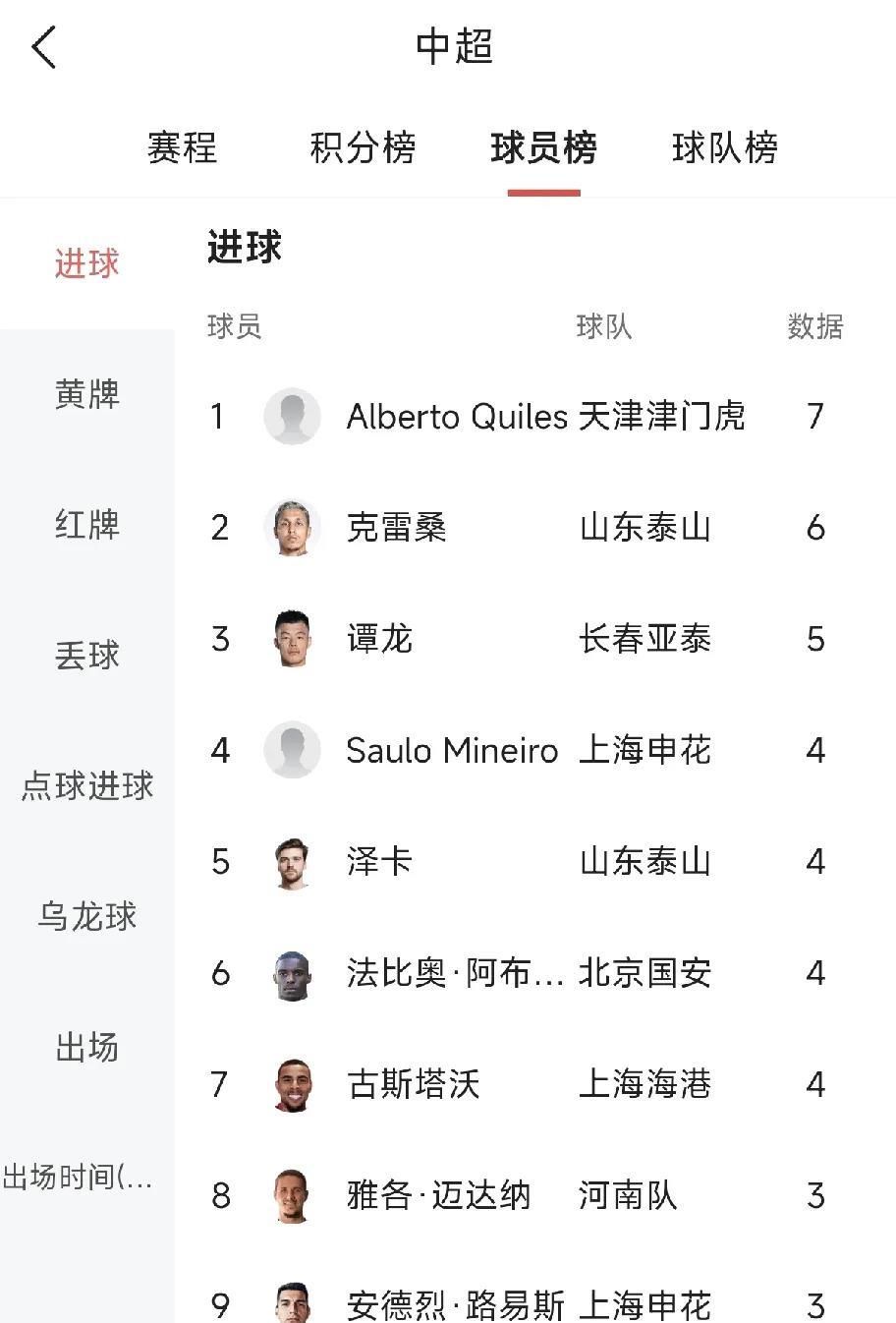The width and height of the screenshot is (896, 1323).
Task: Select 进球 in the sidebar
Action: (86, 263)
